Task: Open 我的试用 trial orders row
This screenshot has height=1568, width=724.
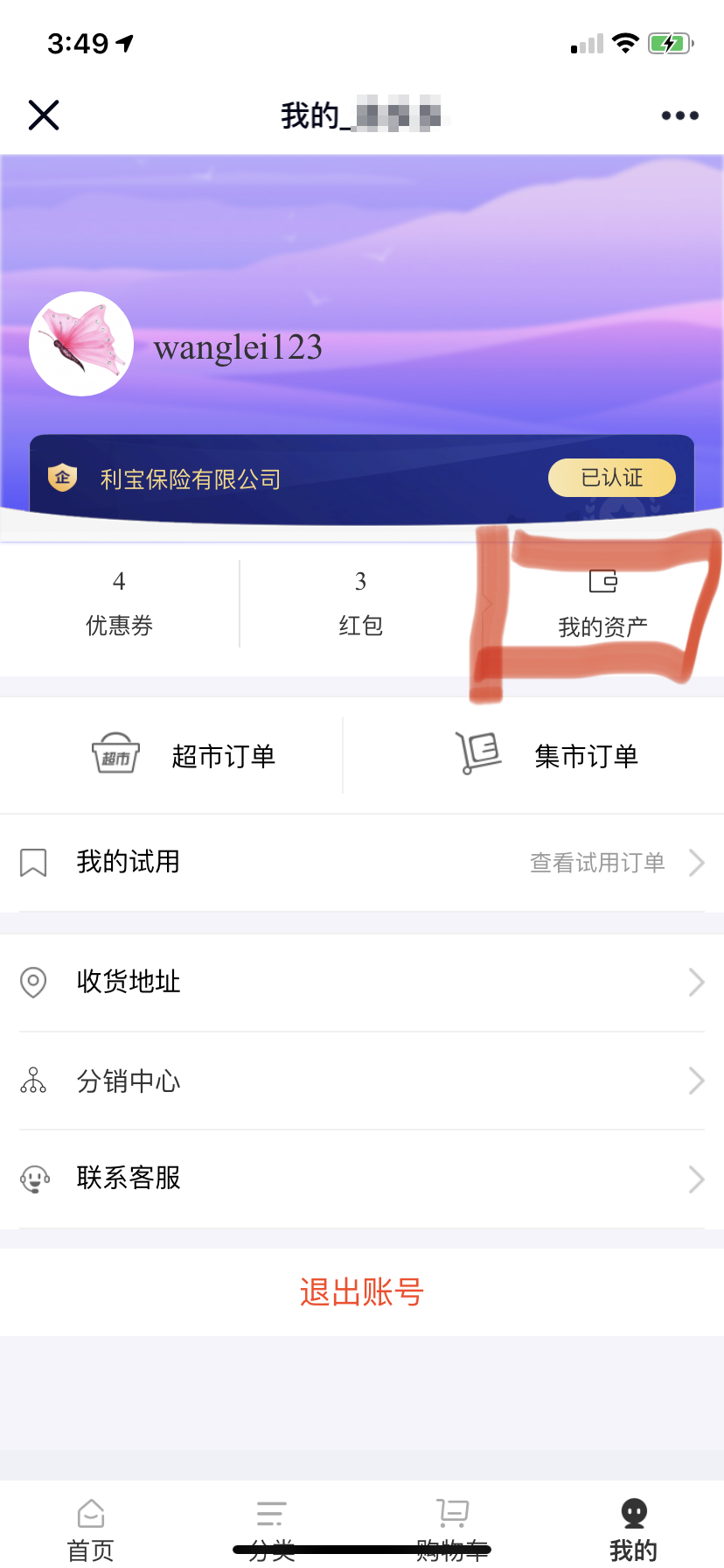Action: point(362,863)
